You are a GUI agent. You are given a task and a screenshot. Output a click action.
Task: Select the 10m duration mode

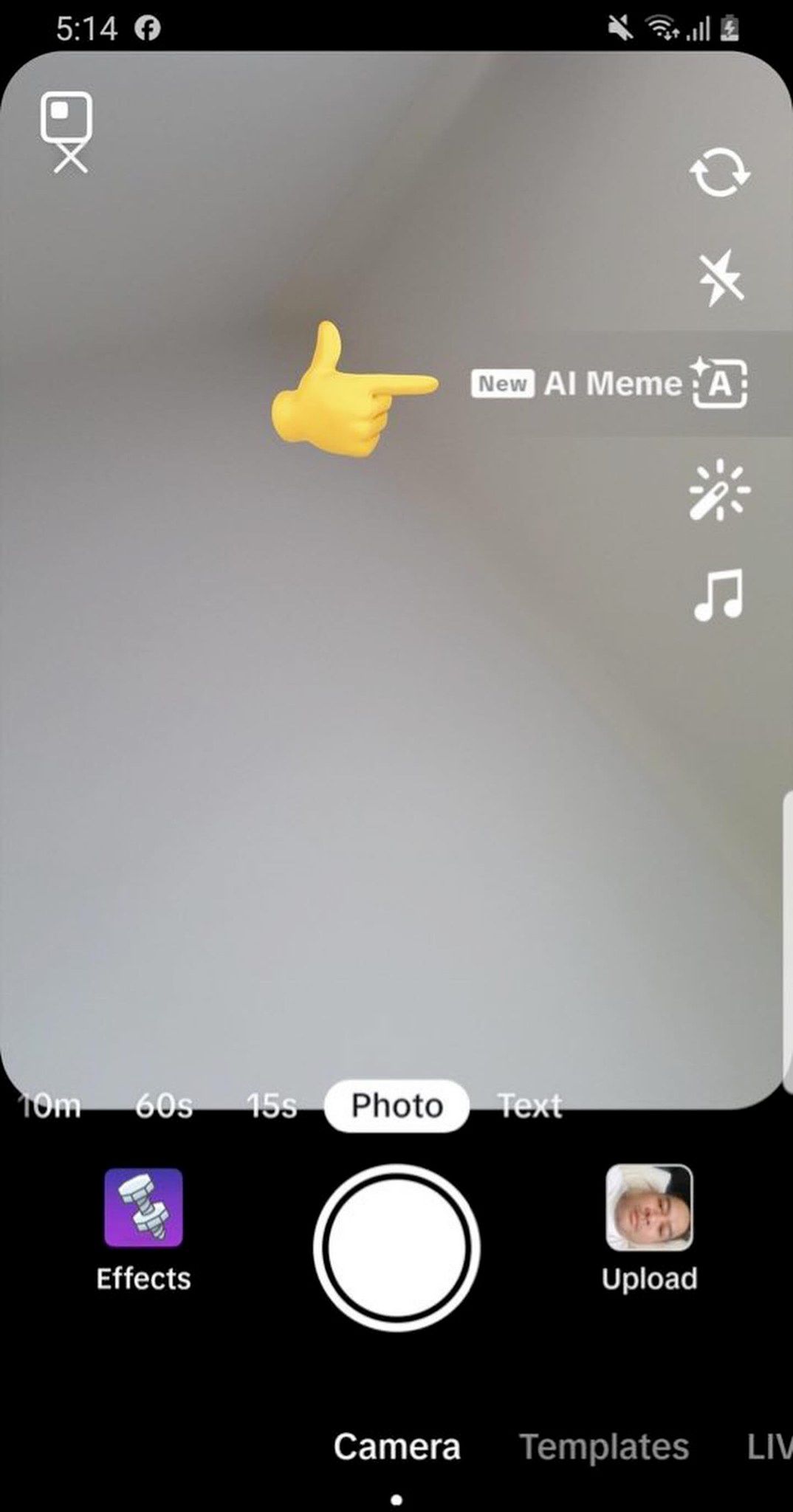(x=49, y=1106)
